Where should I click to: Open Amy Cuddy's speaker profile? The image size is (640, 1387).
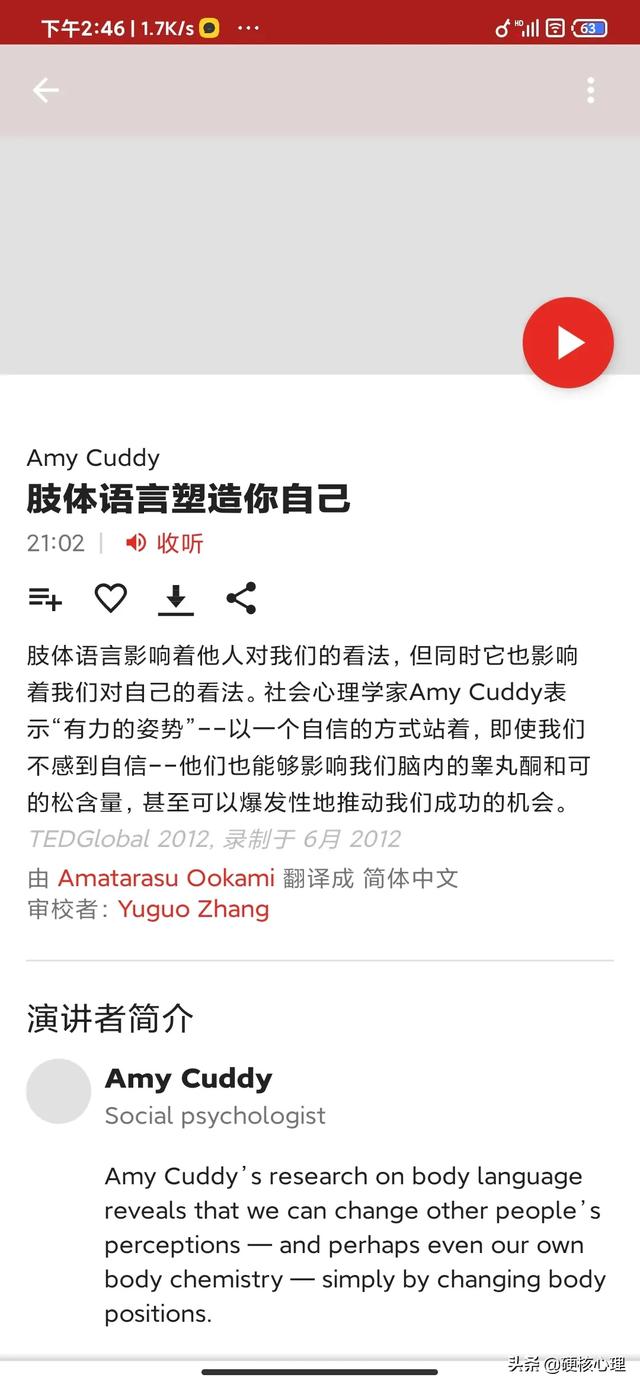188,1079
